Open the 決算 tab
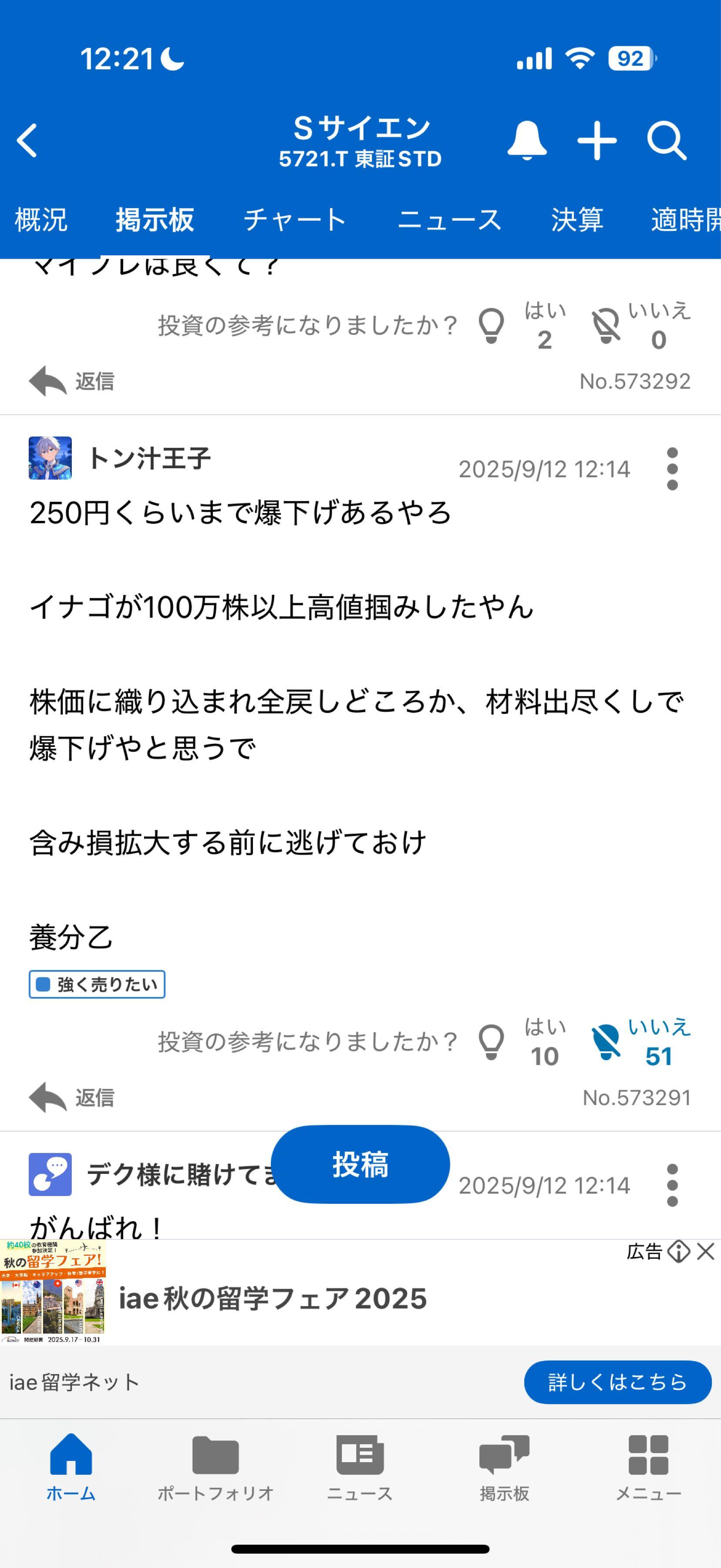Screen dimensions: 721x1568 click(576, 220)
